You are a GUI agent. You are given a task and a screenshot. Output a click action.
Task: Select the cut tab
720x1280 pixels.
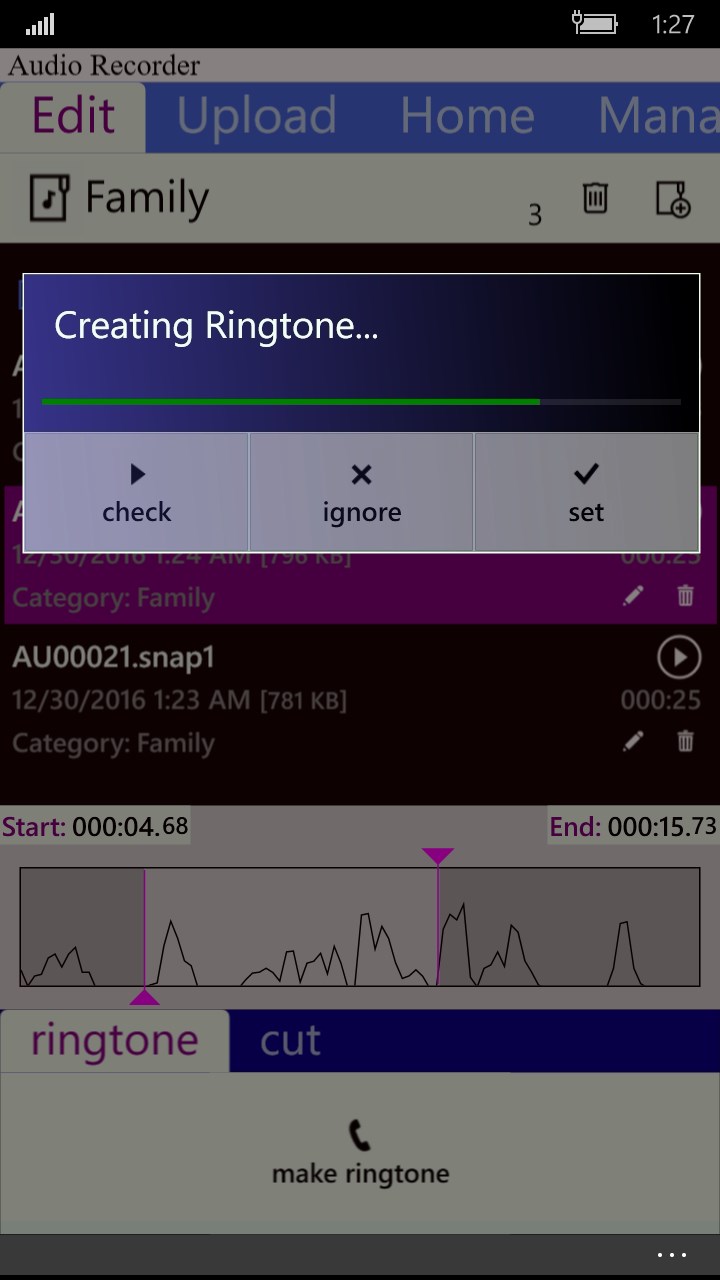(x=290, y=1041)
